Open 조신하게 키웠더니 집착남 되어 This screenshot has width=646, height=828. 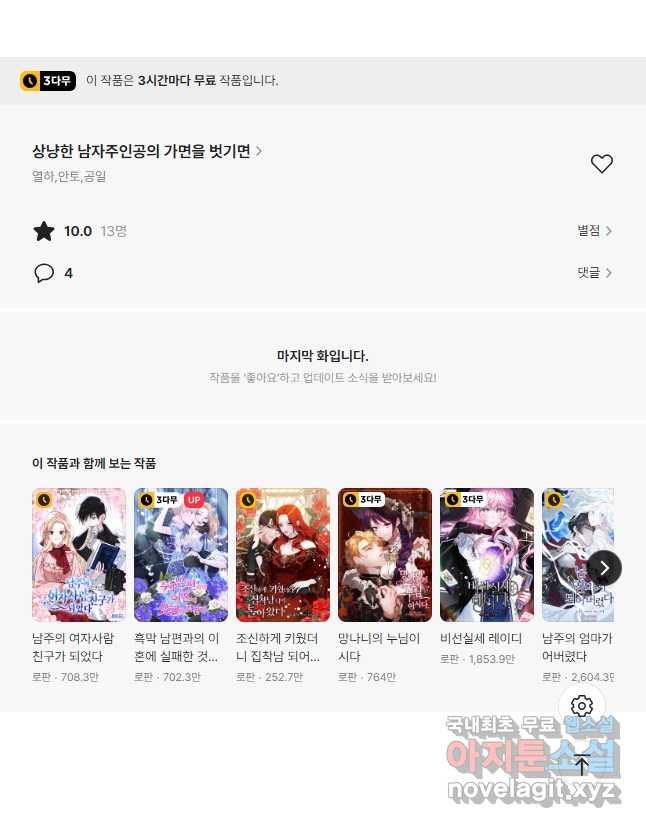(283, 555)
